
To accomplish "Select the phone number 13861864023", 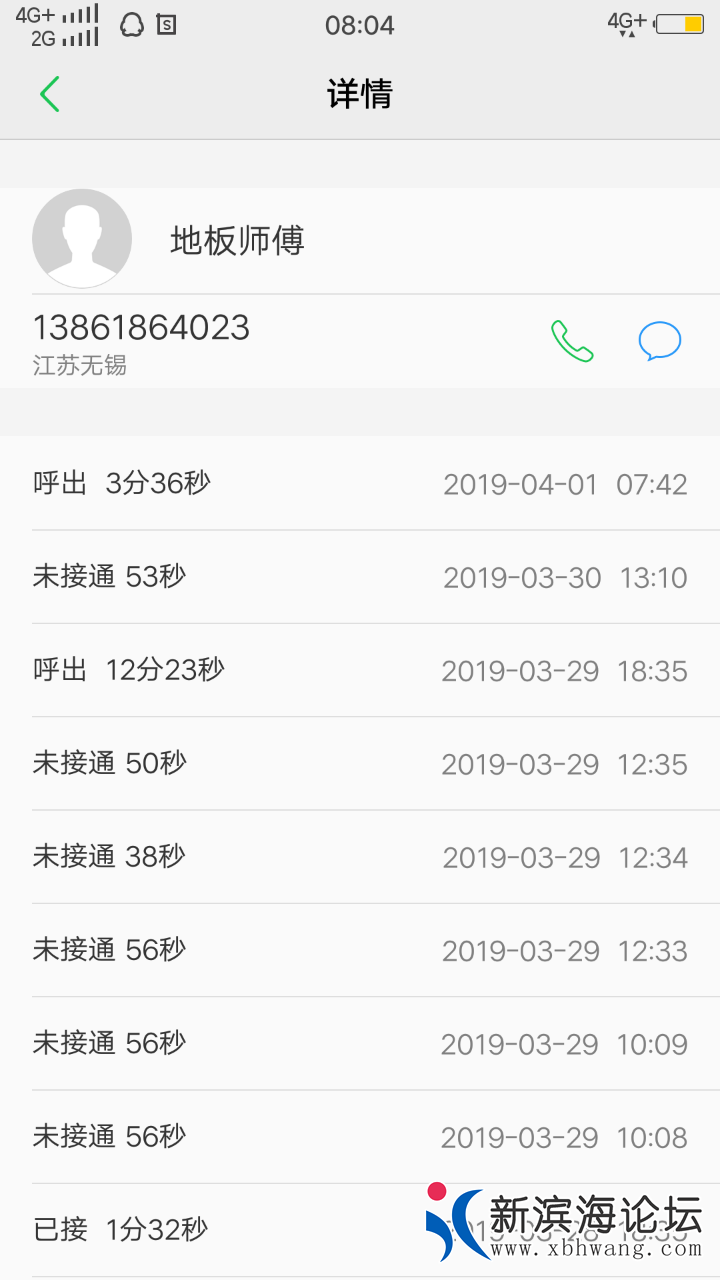I will [x=140, y=327].
